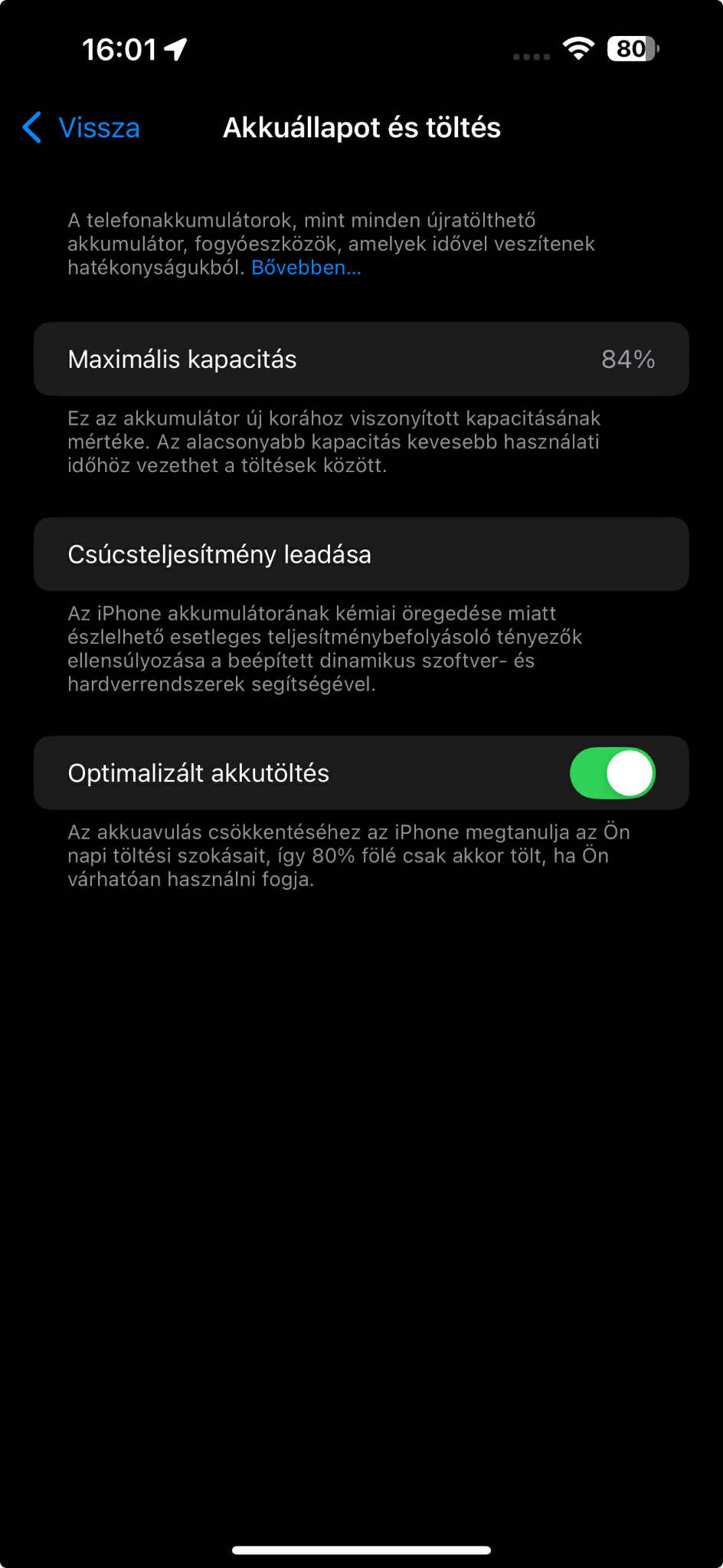The image size is (723, 1568).
Task: Disable the Optimalizált akkutöltés switch
Action: pyautogui.click(x=612, y=773)
